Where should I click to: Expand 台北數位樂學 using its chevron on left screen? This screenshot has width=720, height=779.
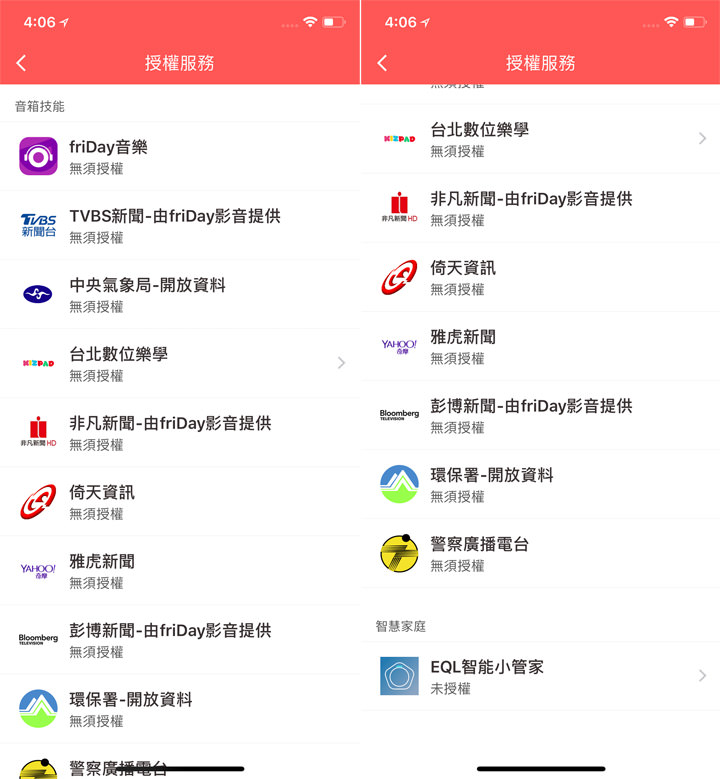point(343,364)
